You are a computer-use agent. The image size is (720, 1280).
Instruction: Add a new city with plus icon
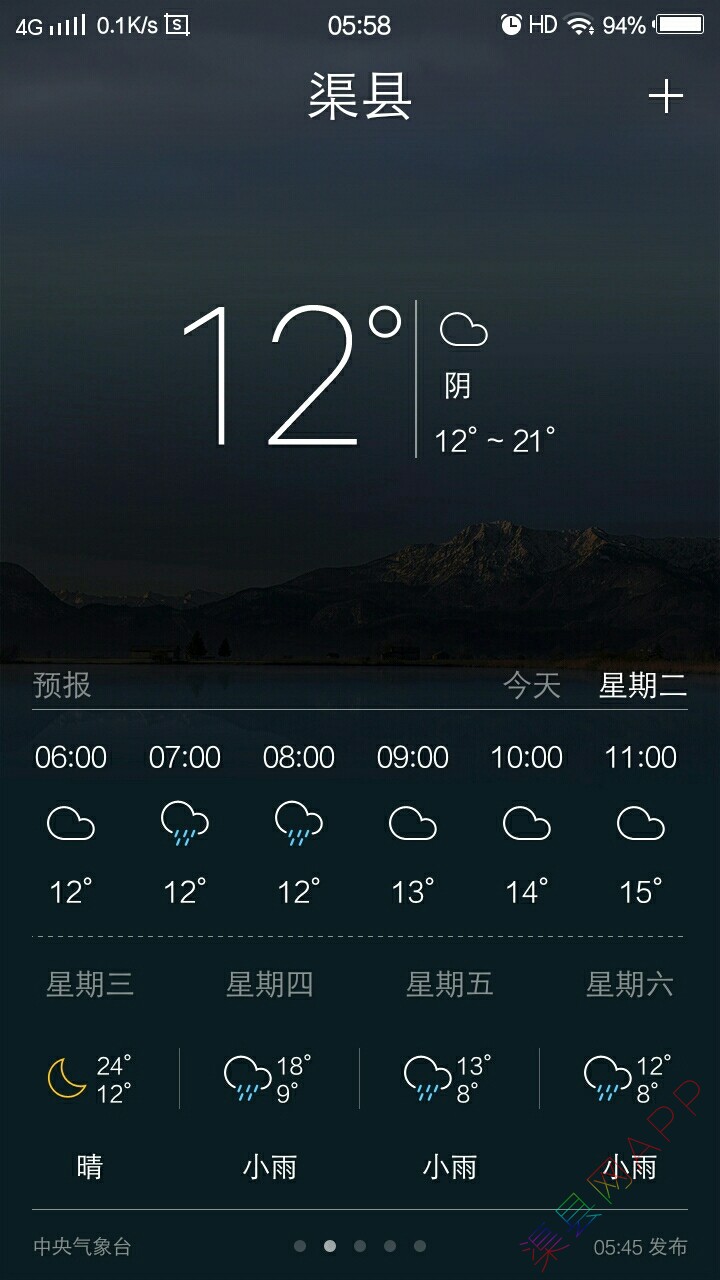pos(665,97)
